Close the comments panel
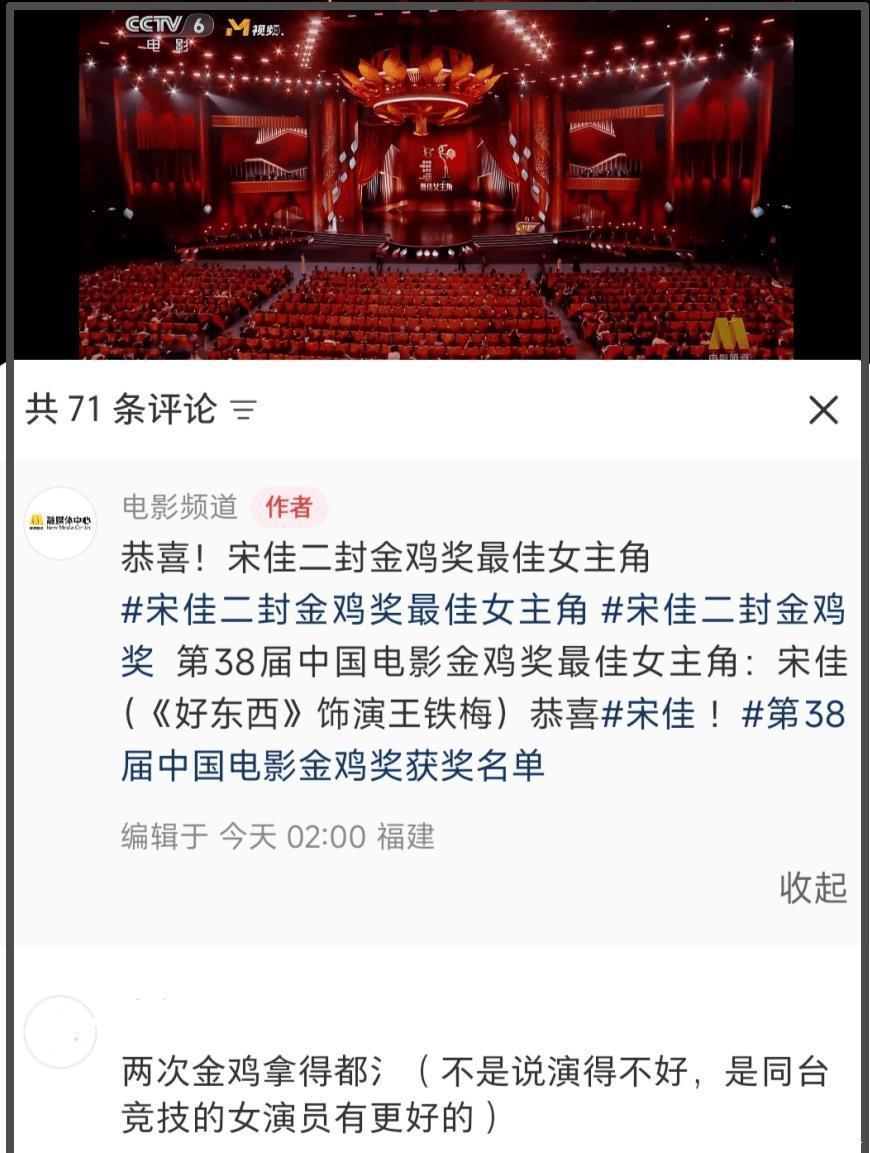 [823, 409]
